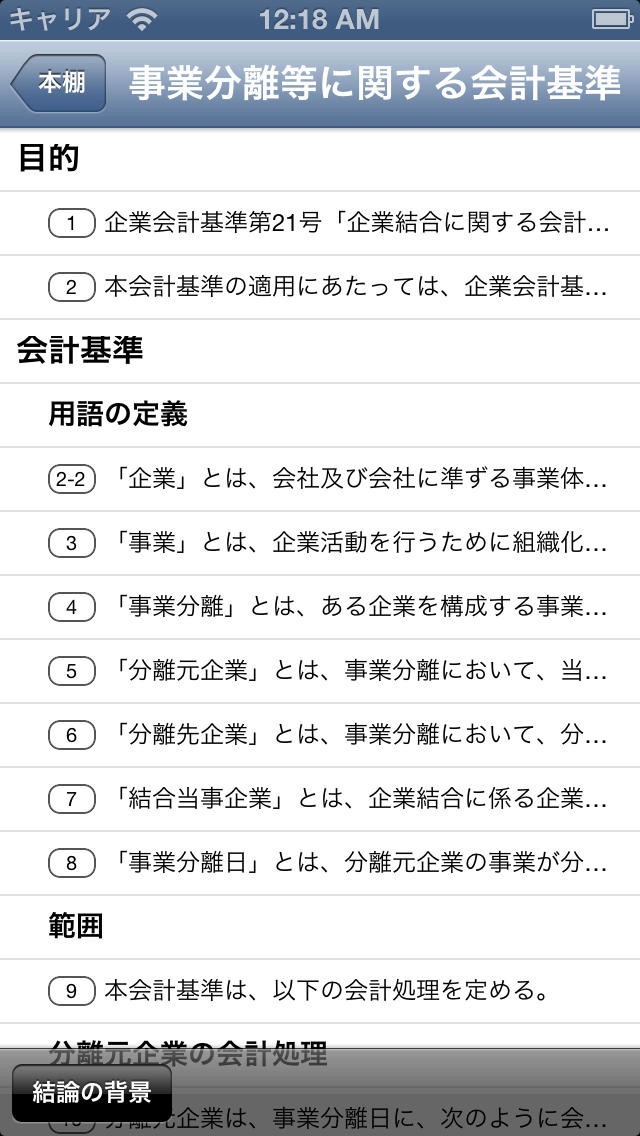Open the 結論の背景 section
Screen dimensions: 640x1136
pyautogui.click(x=92, y=1092)
